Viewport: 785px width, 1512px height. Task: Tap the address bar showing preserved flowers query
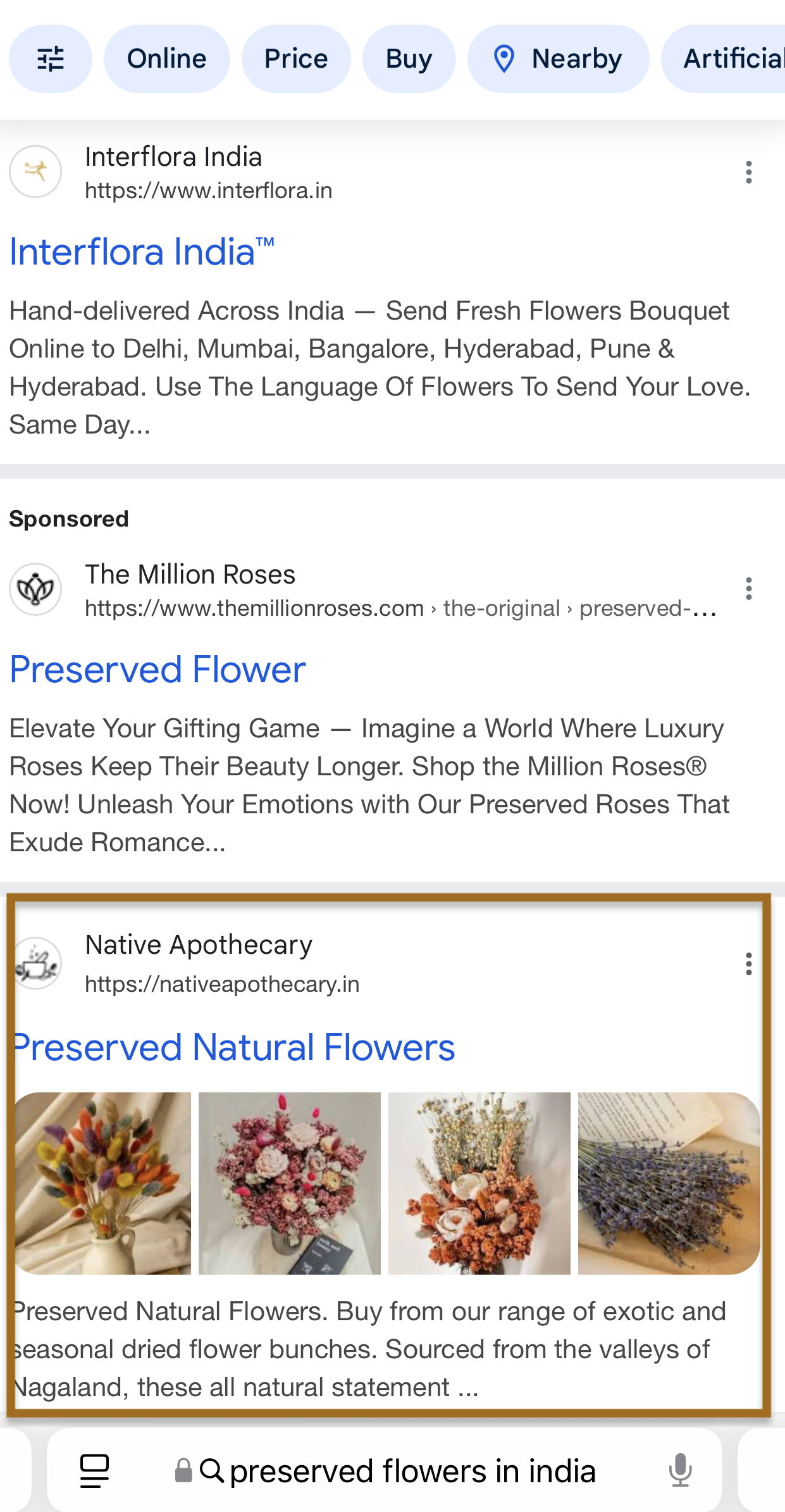click(411, 1471)
